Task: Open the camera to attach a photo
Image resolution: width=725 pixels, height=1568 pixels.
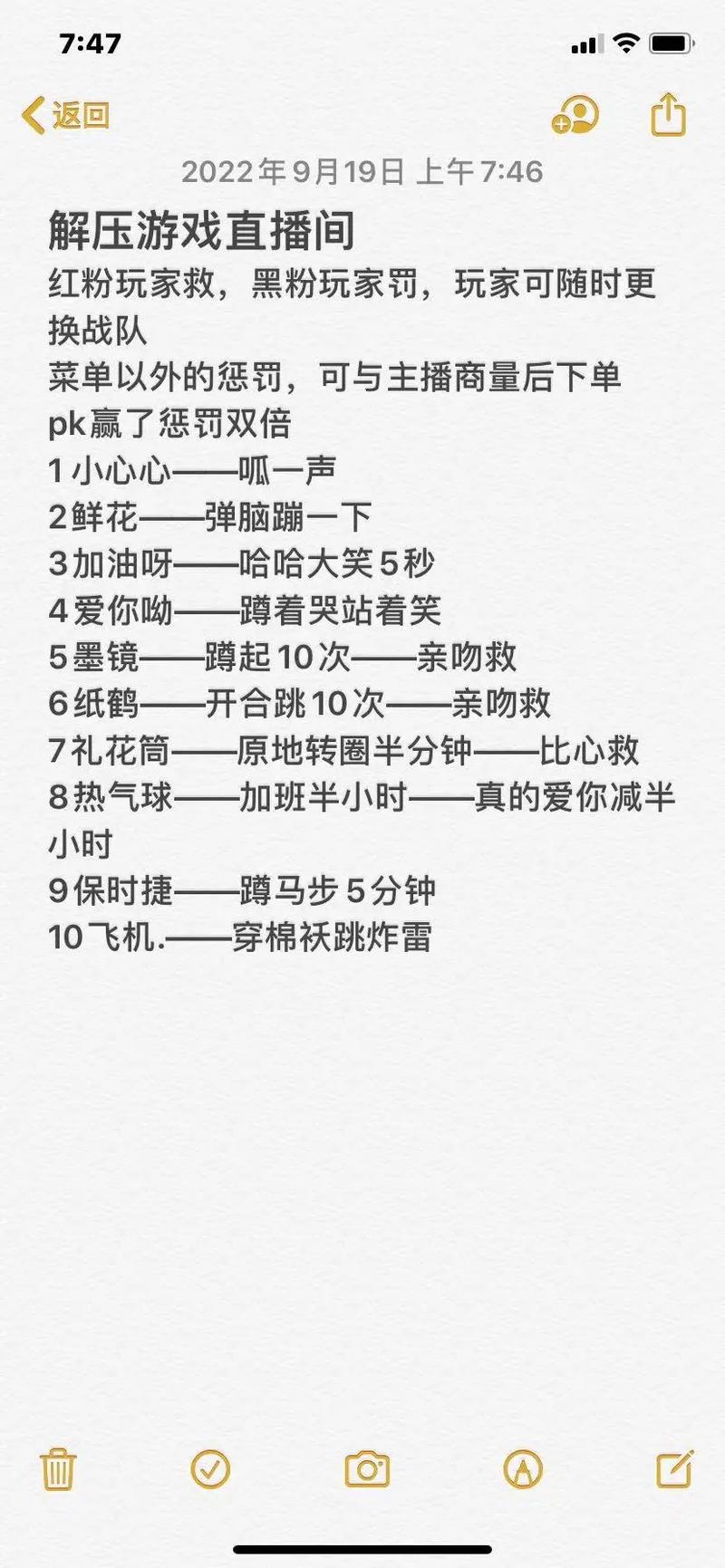Action: (367, 1468)
